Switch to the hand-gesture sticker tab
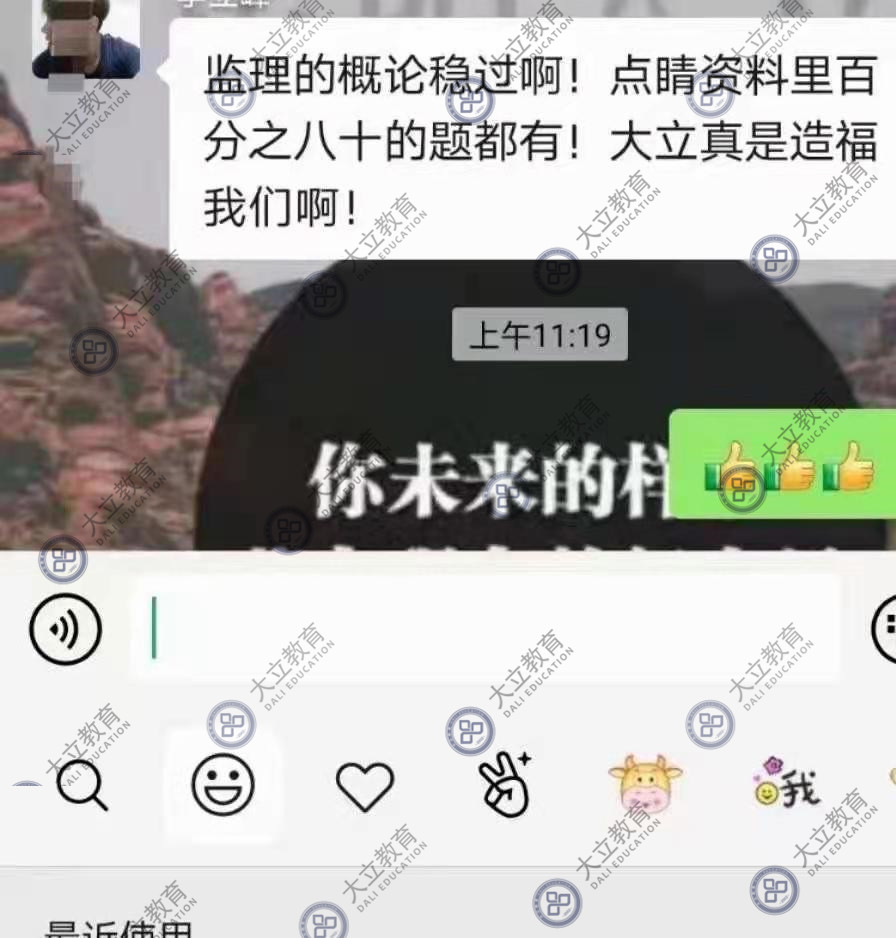The height and width of the screenshot is (938, 896). pyautogui.click(x=505, y=784)
